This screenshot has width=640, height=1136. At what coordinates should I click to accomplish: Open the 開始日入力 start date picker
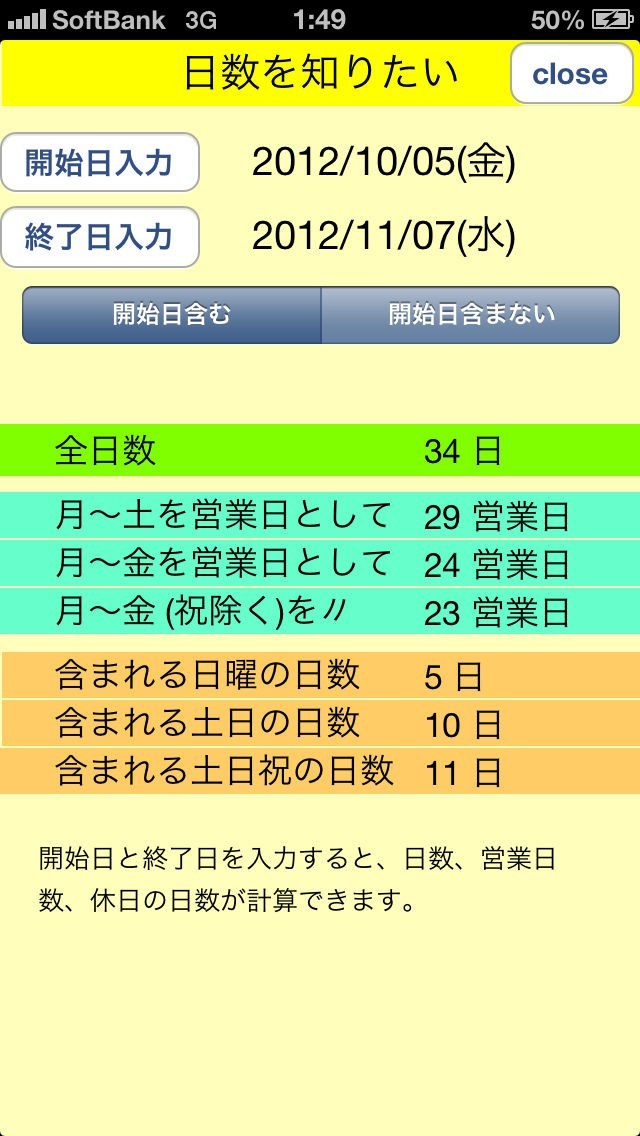100,163
